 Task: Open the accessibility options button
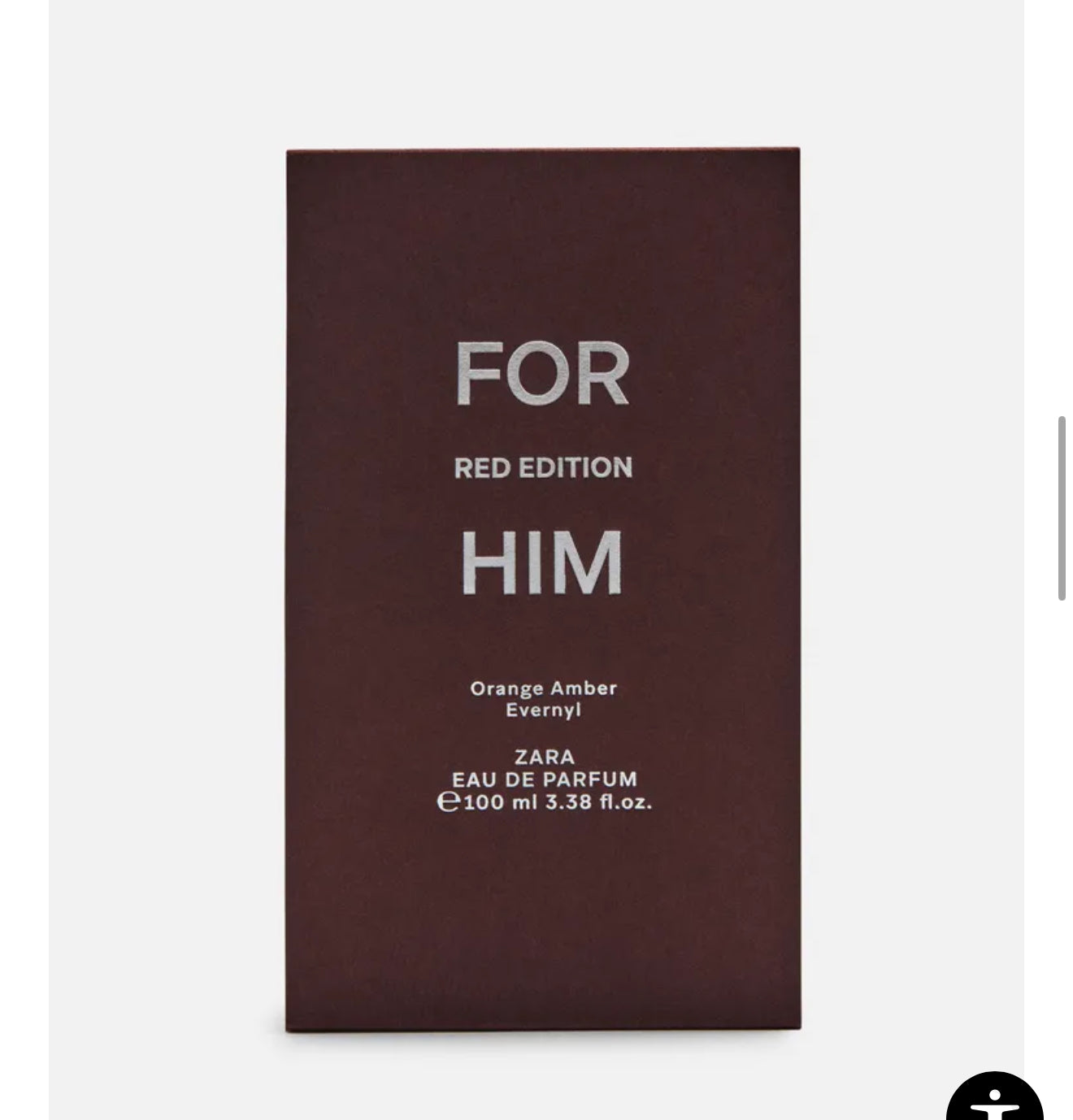pos(993,1097)
